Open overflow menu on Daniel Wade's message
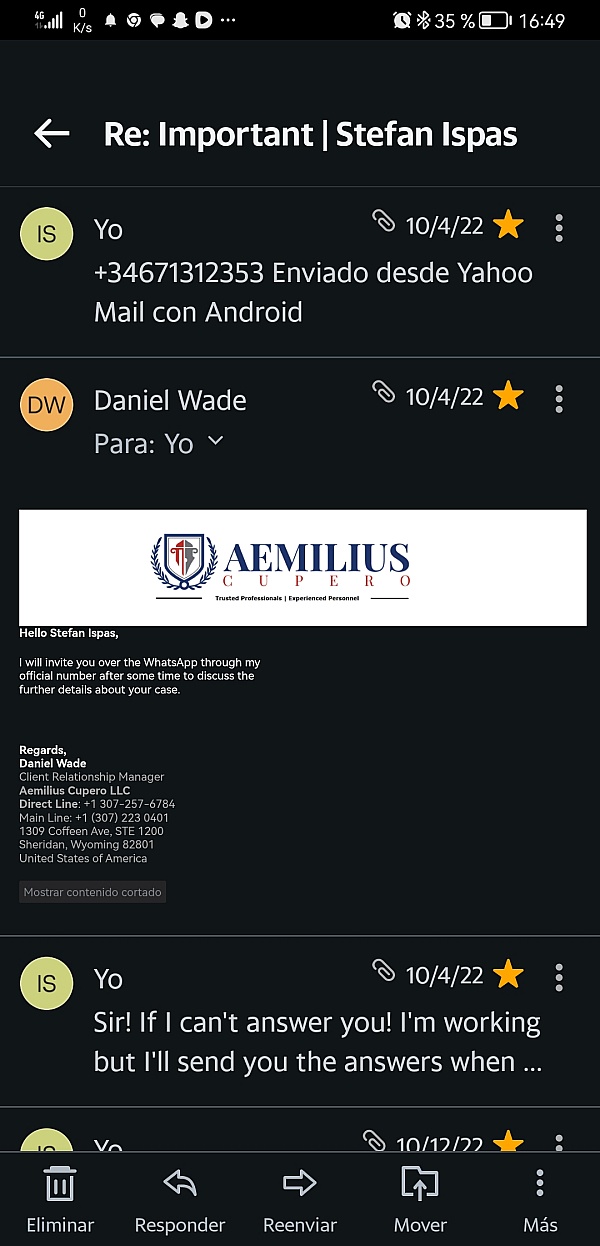The width and height of the screenshot is (600, 1246). (559, 398)
